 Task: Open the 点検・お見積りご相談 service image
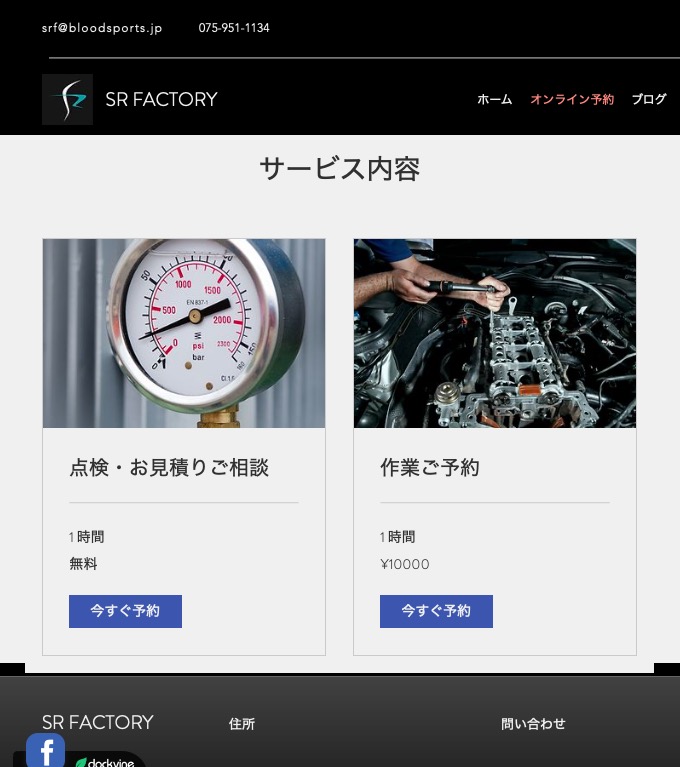pos(184,333)
